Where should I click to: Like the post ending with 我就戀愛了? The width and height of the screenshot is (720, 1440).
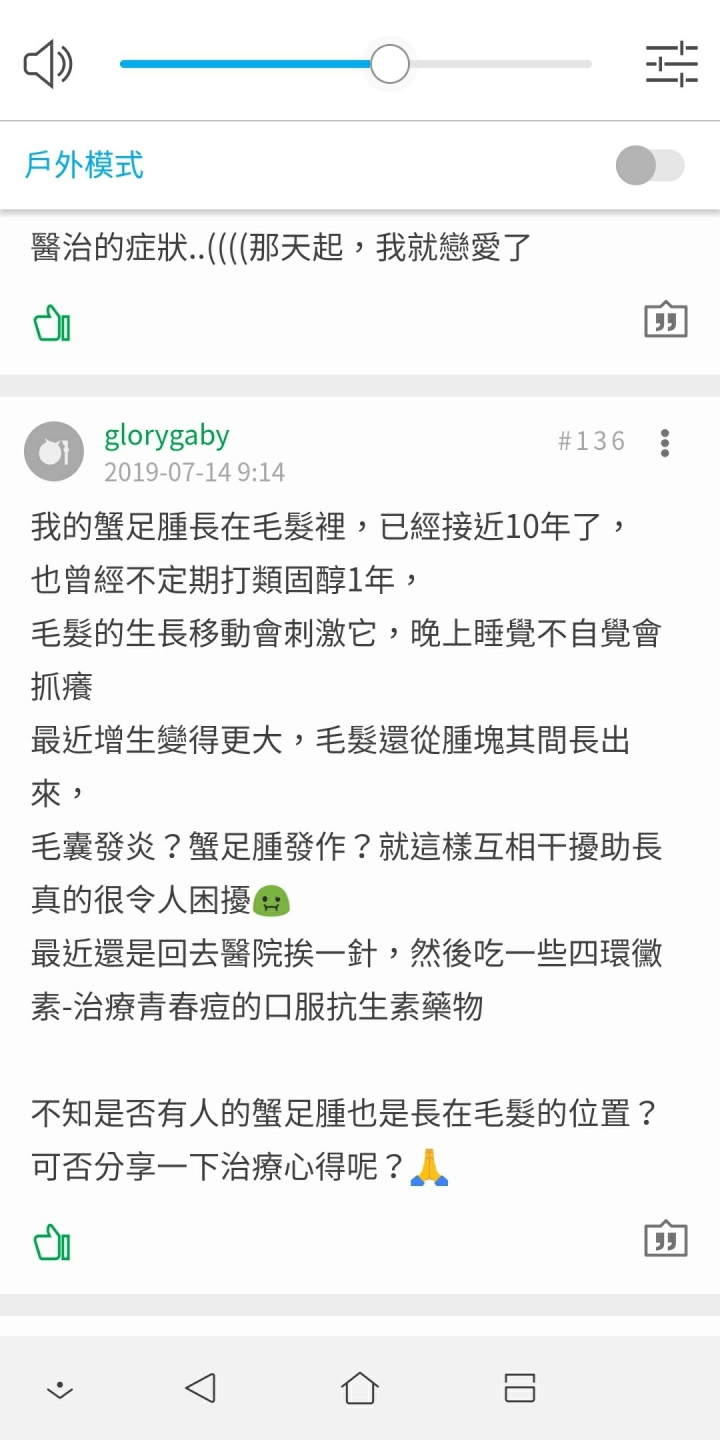(x=52, y=323)
